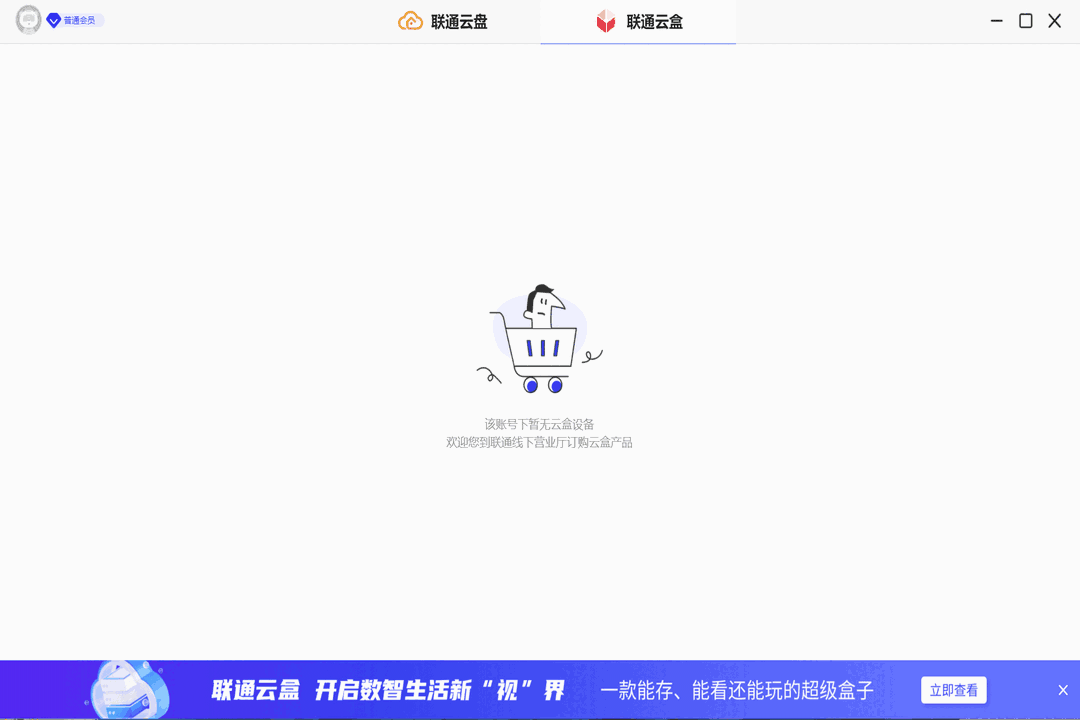Open the profile avatar
This screenshot has width=1080, height=720.
point(28,20)
